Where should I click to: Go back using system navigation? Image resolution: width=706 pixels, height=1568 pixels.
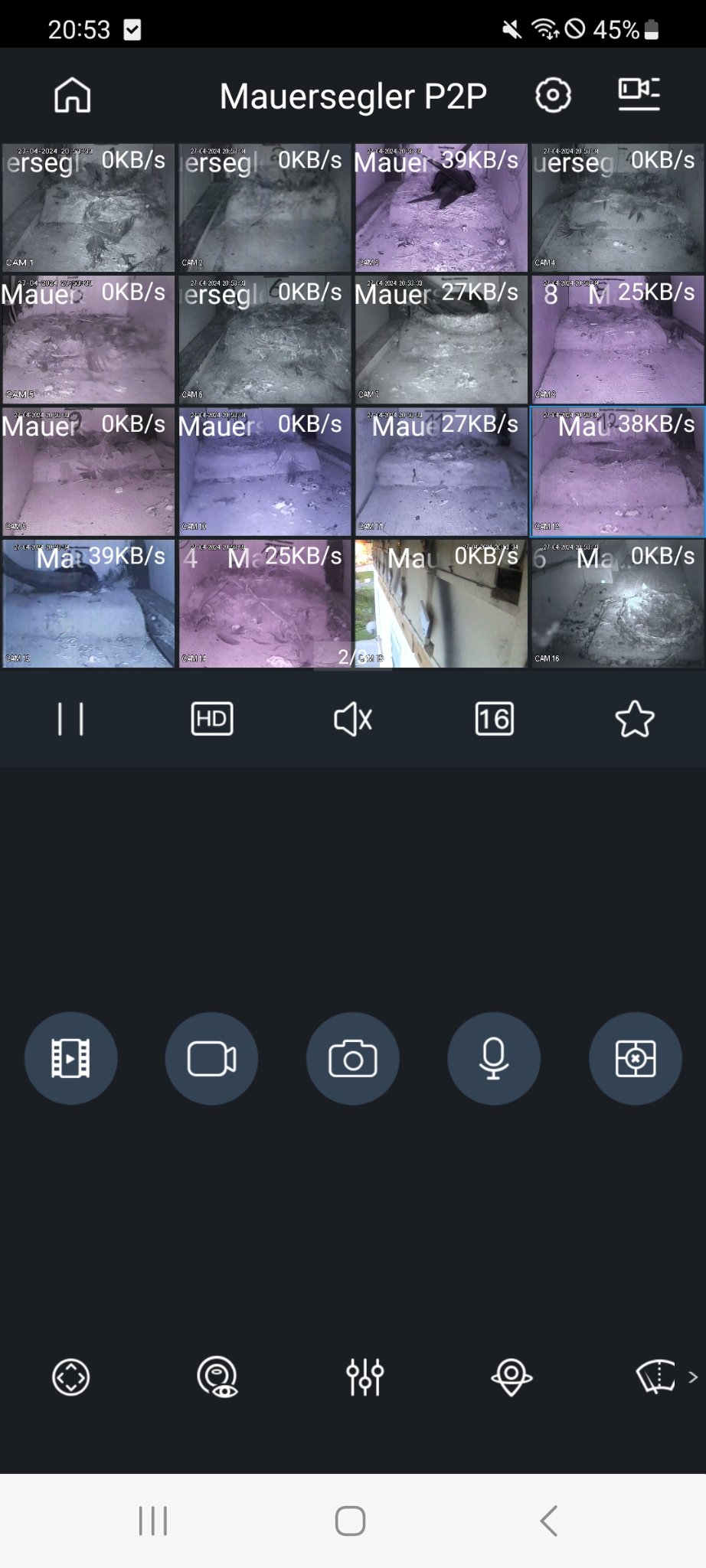tap(548, 1521)
